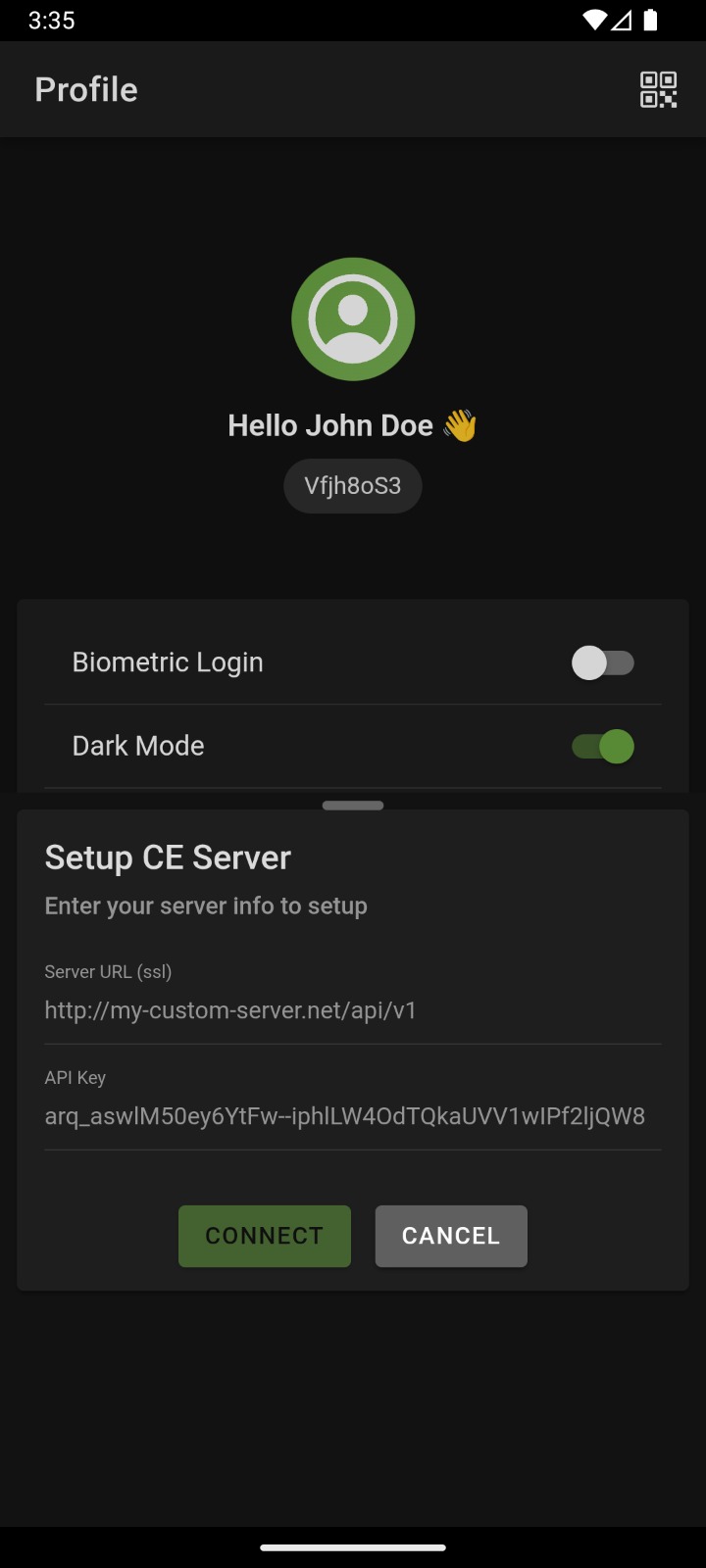The width and height of the screenshot is (706, 1568).
Task: Click the clock showing 3:35
Action: point(54,20)
